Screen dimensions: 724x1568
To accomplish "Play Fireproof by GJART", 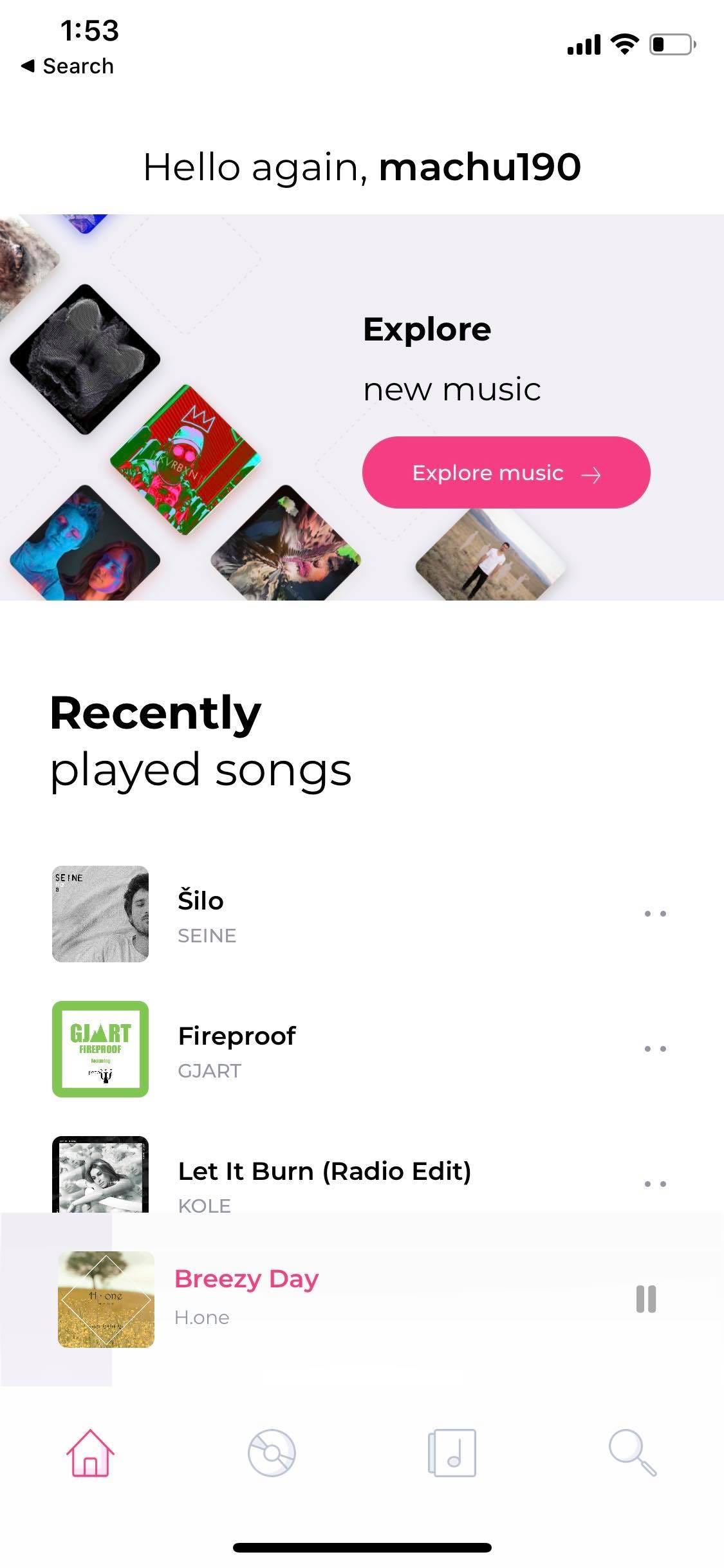I will [x=236, y=1049].
